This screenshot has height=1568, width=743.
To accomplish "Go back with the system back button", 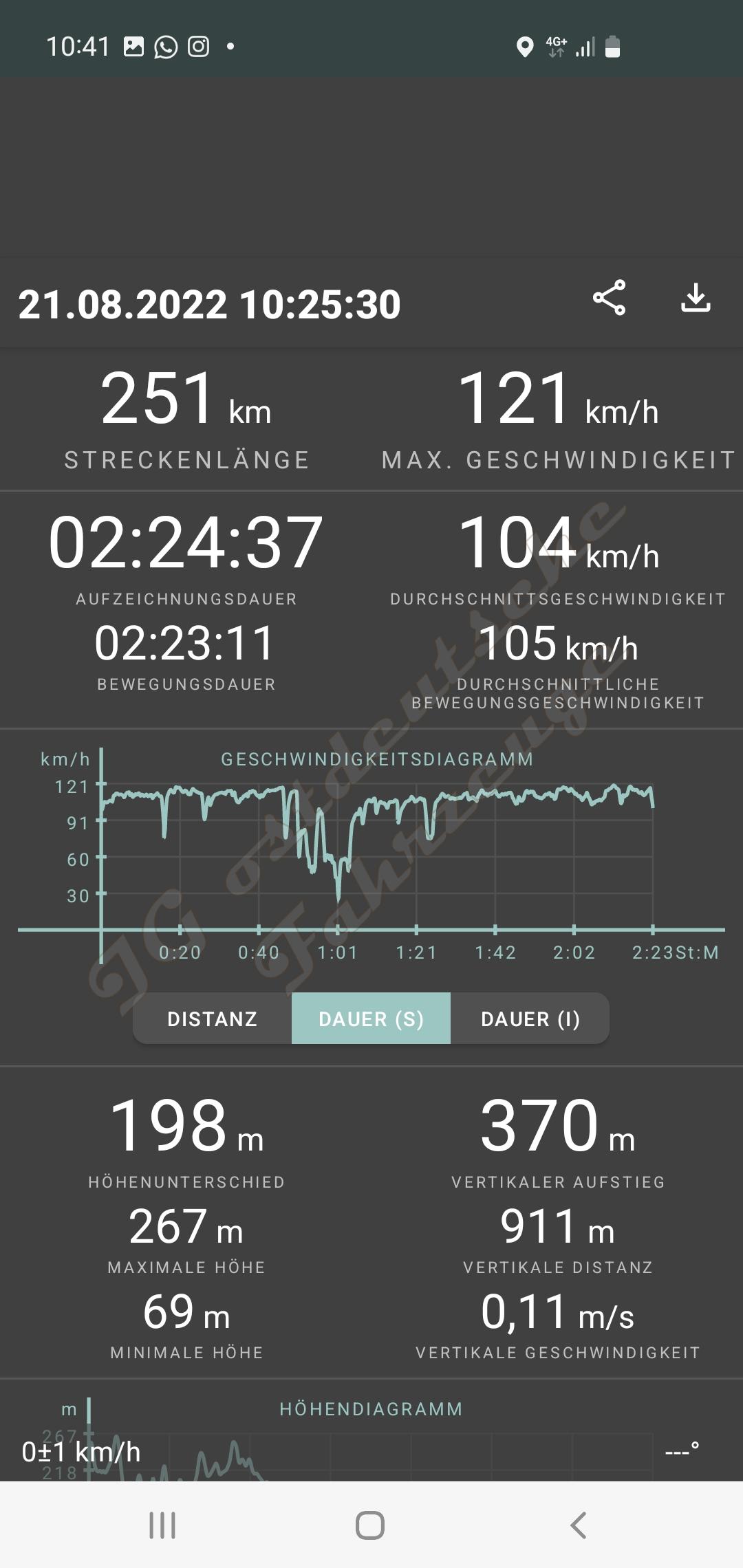I will tap(578, 1525).
